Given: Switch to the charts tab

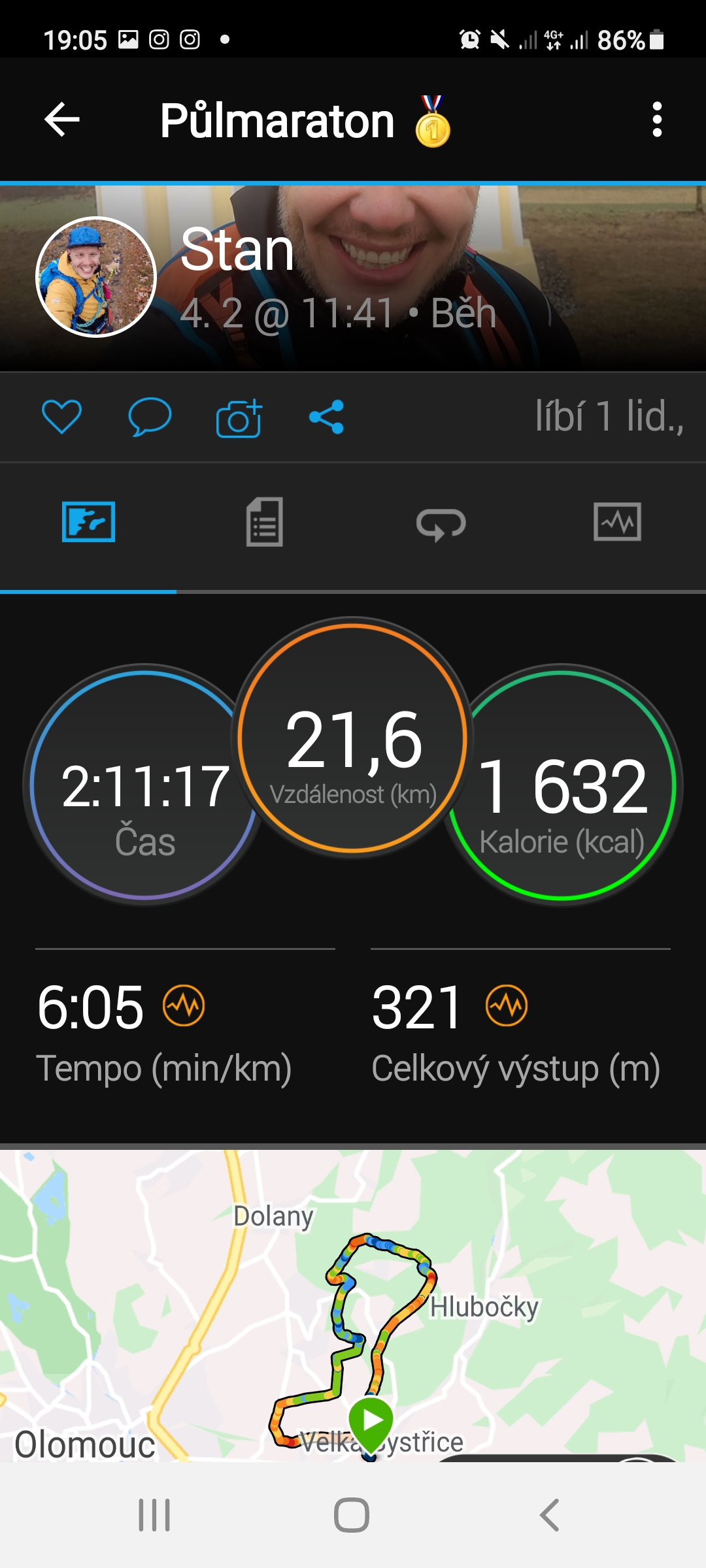Looking at the screenshot, I should coord(617,522).
